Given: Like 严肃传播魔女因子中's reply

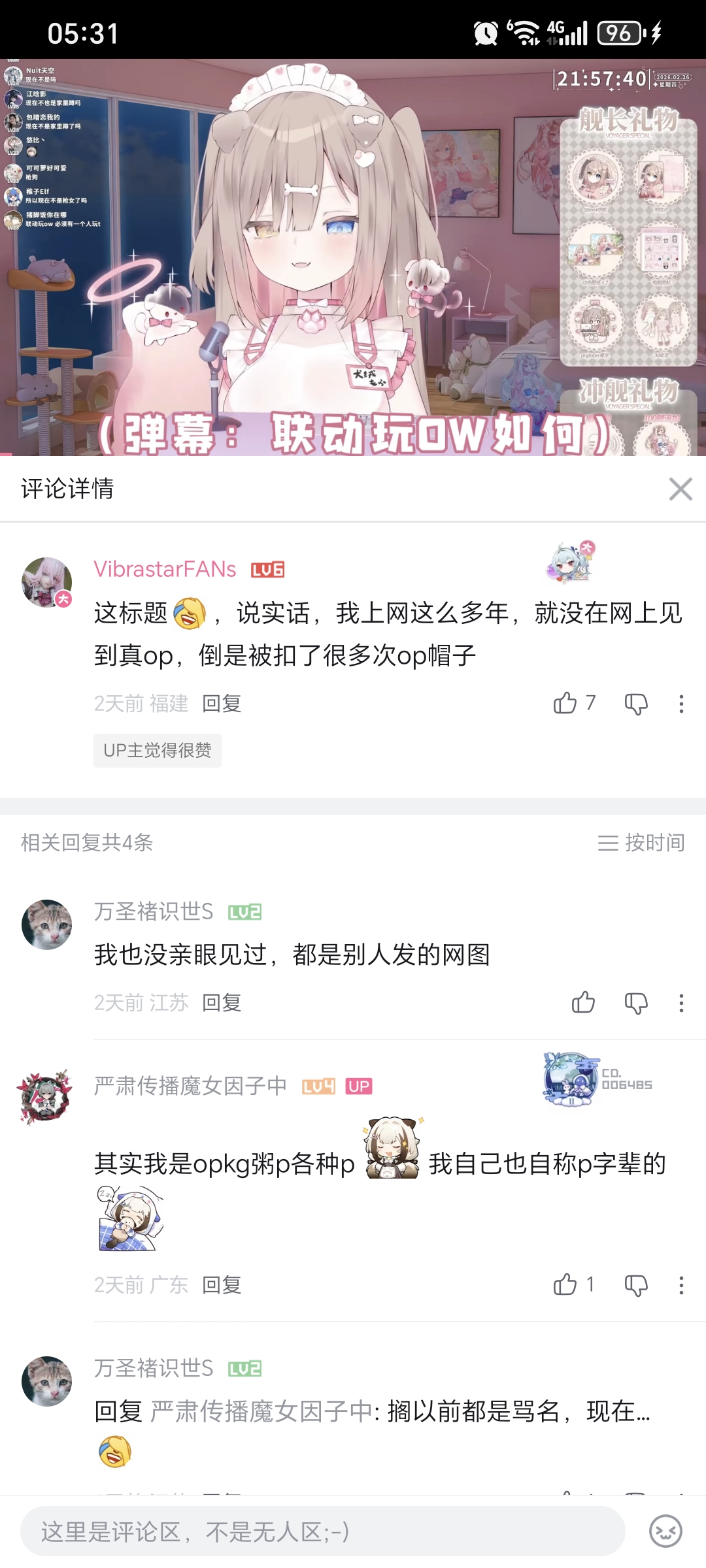Looking at the screenshot, I should [565, 1285].
